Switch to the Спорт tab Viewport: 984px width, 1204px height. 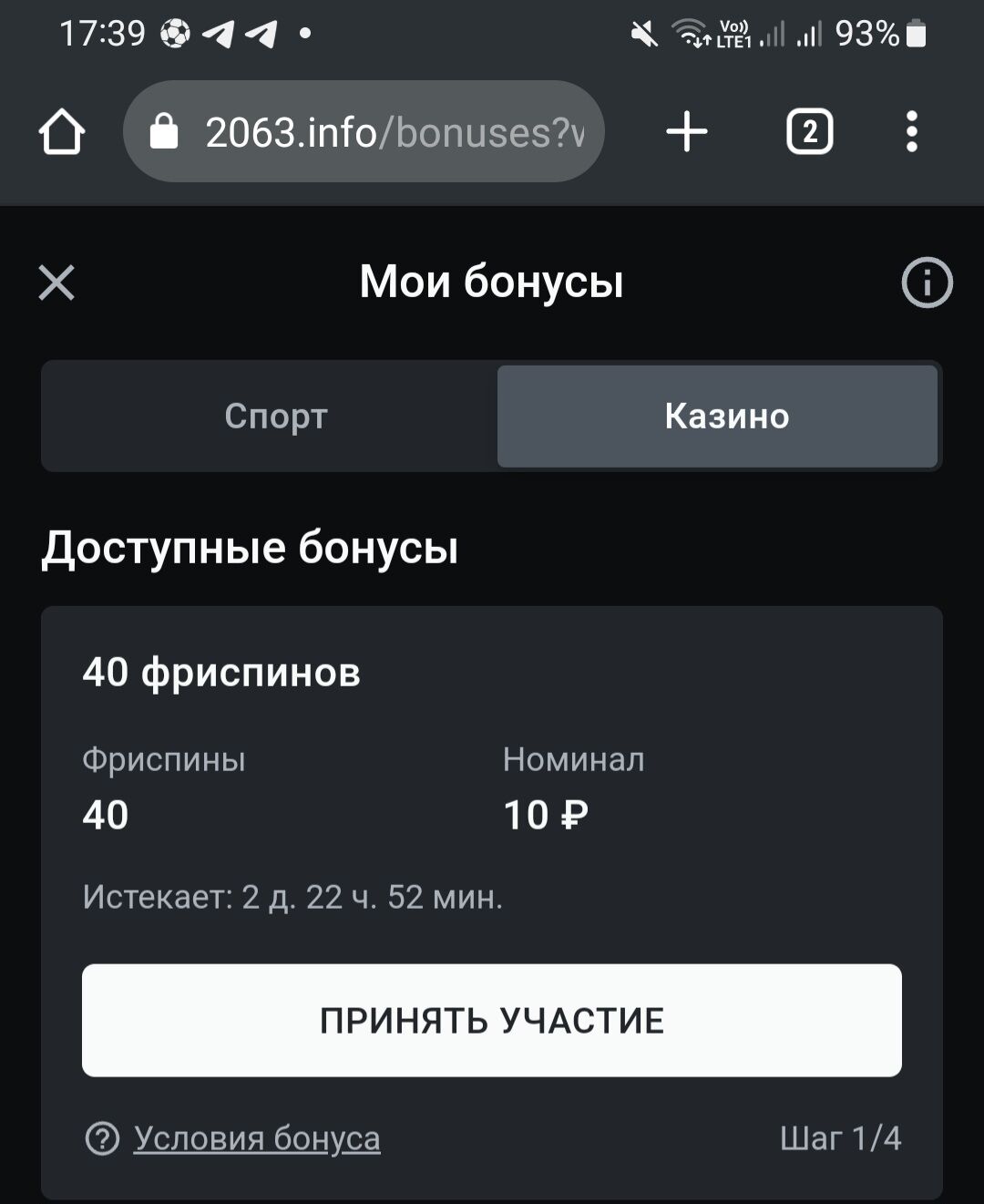tap(275, 417)
